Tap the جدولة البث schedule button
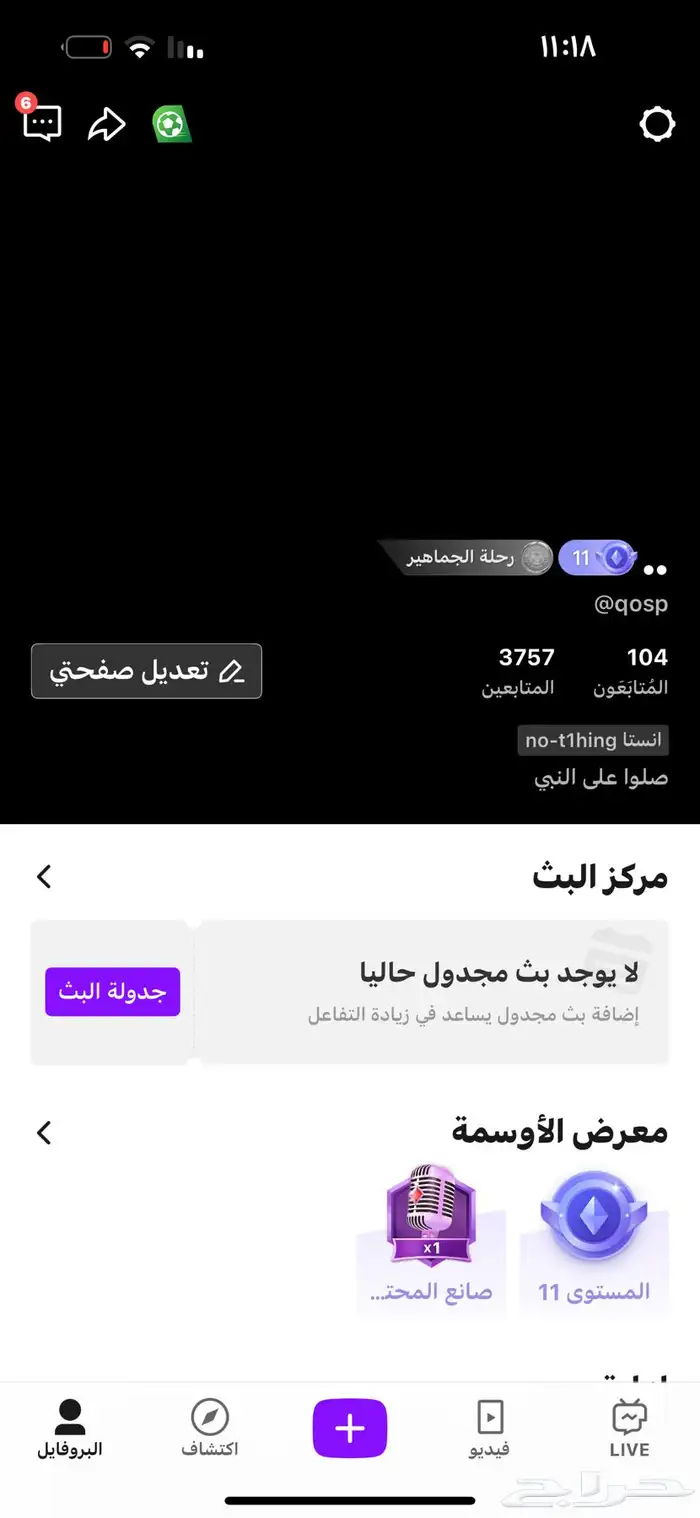 tap(112, 992)
